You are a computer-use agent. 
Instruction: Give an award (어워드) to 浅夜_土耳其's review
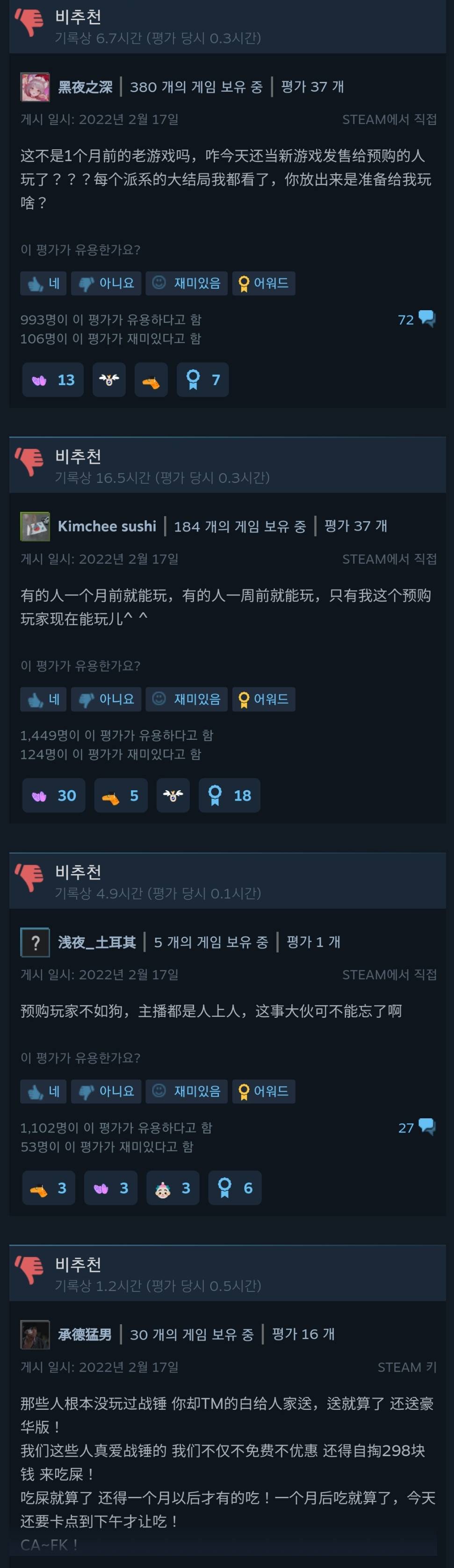point(264,1091)
